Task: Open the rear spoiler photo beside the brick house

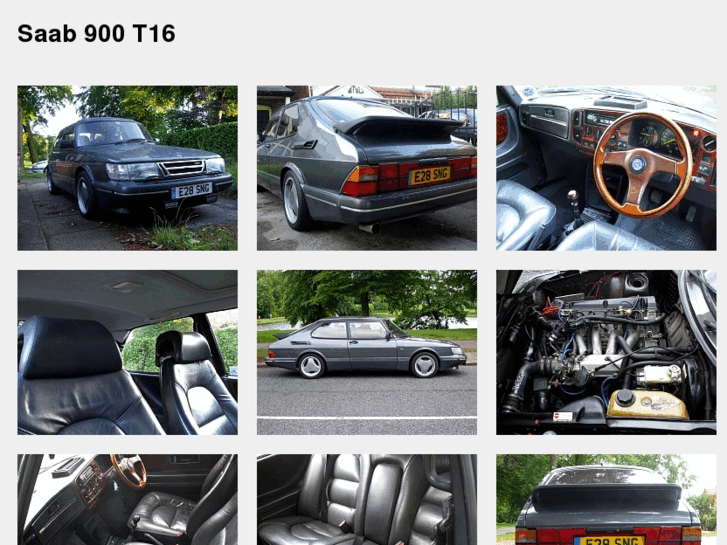Action: coord(366,167)
